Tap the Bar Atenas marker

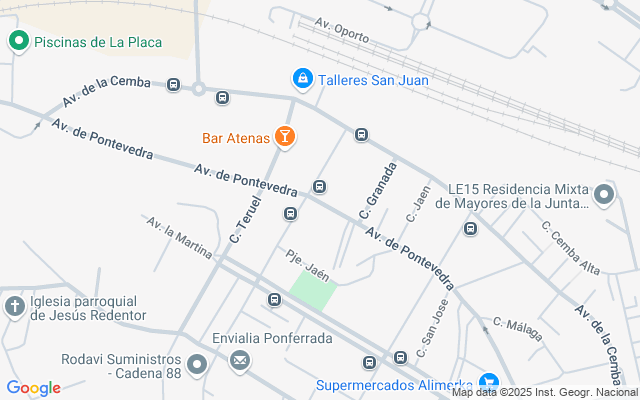pyautogui.click(x=284, y=137)
